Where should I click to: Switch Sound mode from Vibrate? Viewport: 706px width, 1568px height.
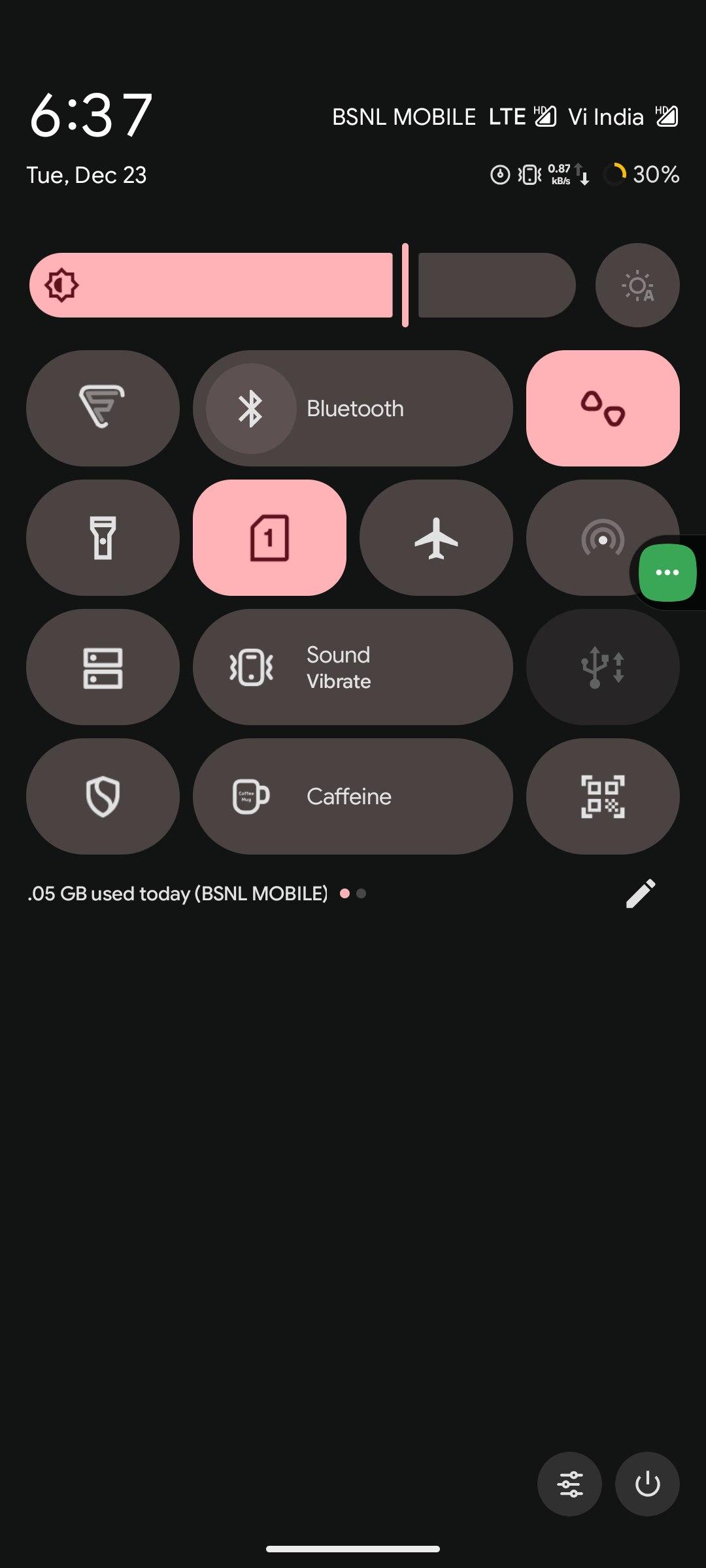coord(353,667)
